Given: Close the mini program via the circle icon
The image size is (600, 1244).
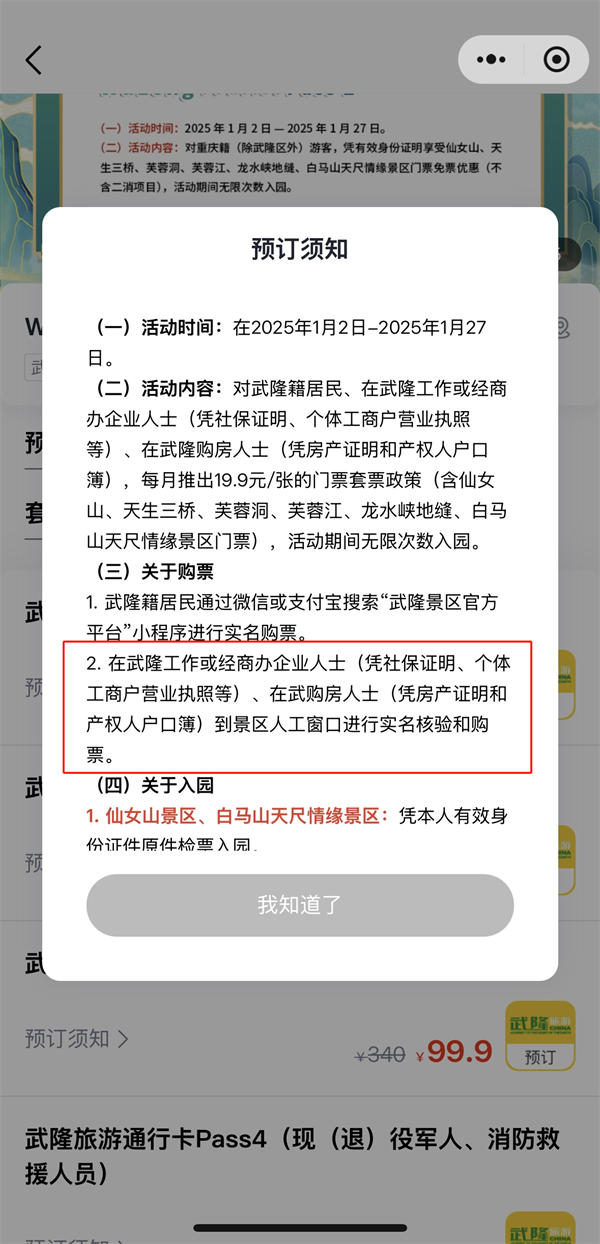Looking at the screenshot, I should [556, 60].
